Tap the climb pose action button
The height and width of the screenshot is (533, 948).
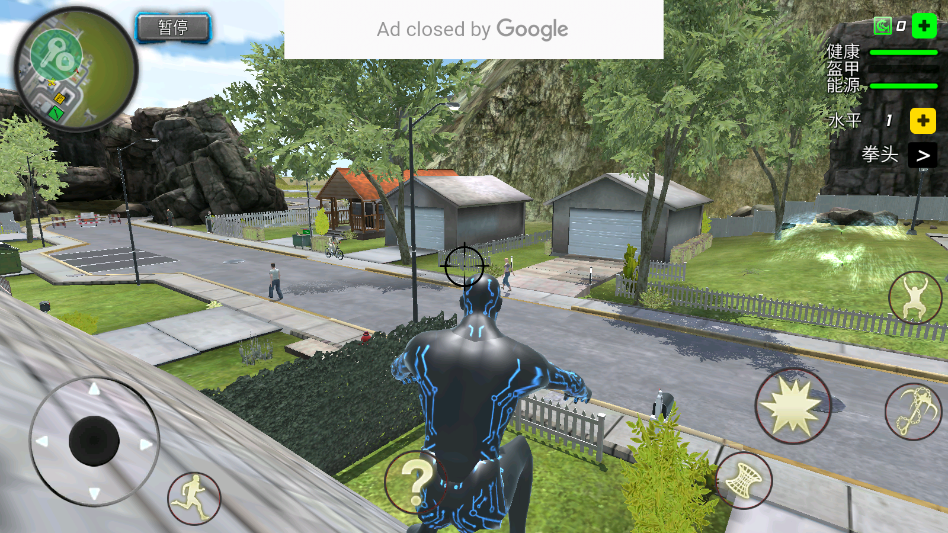(914, 297)
